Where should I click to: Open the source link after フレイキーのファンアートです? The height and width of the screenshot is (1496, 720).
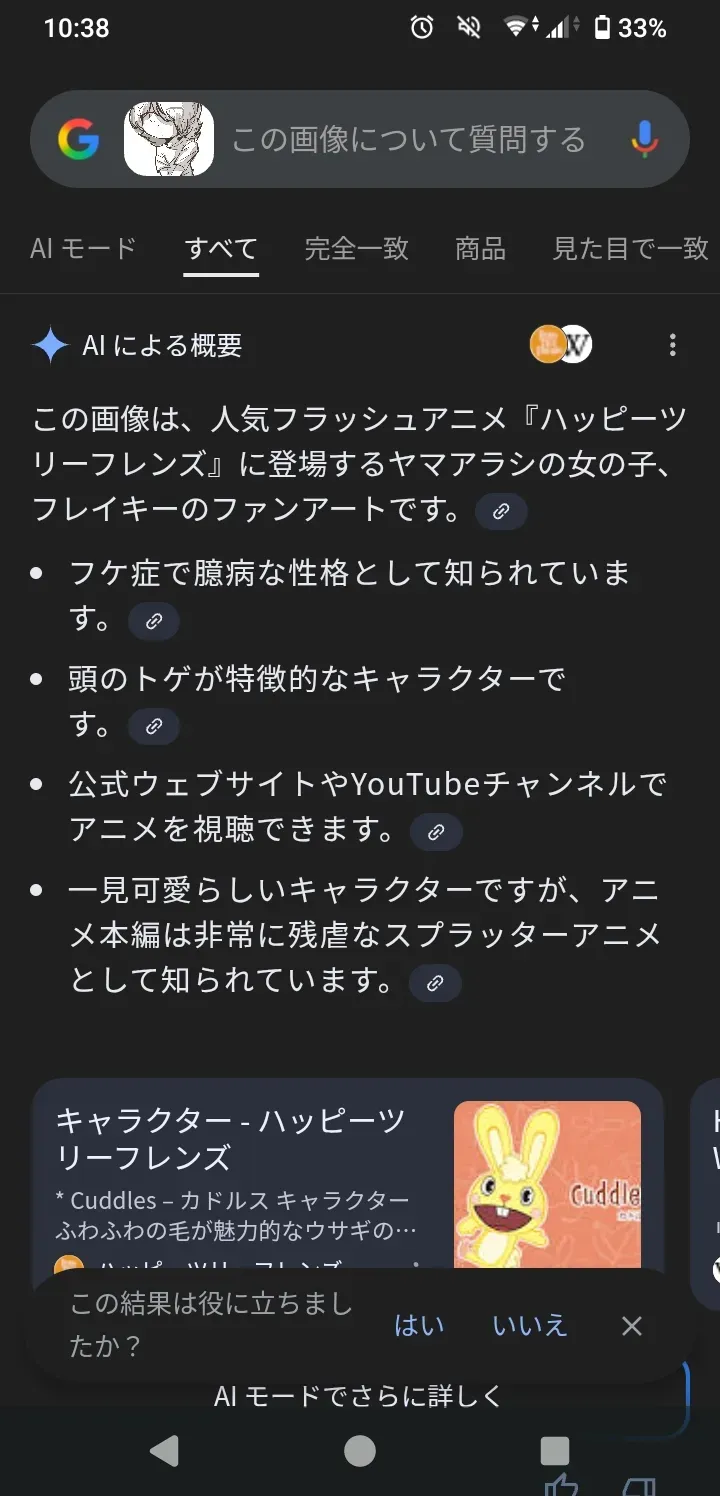coord(501,512)
